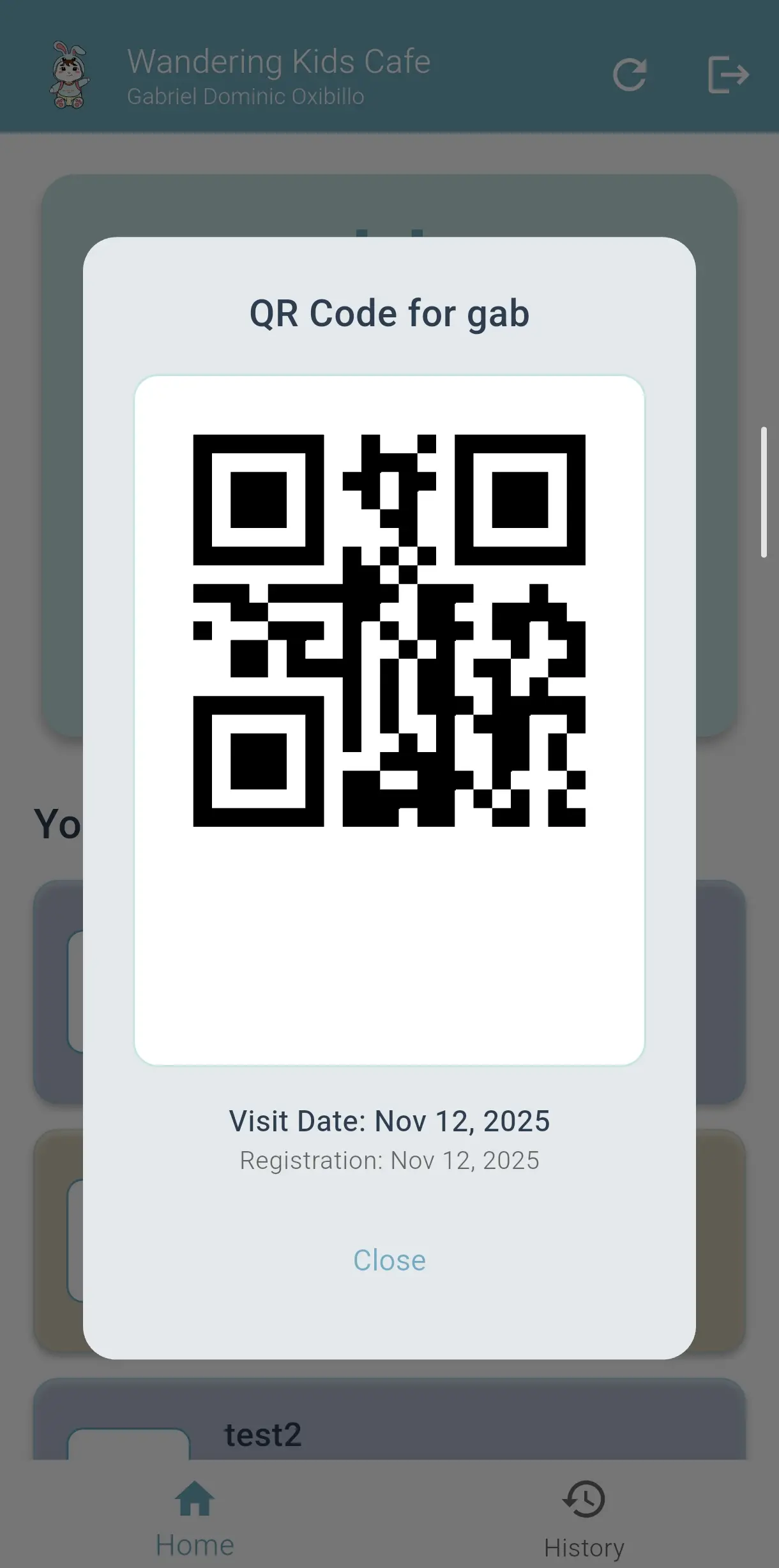
Task: Tap the refresh icon in the header
Action: point(630,75)
